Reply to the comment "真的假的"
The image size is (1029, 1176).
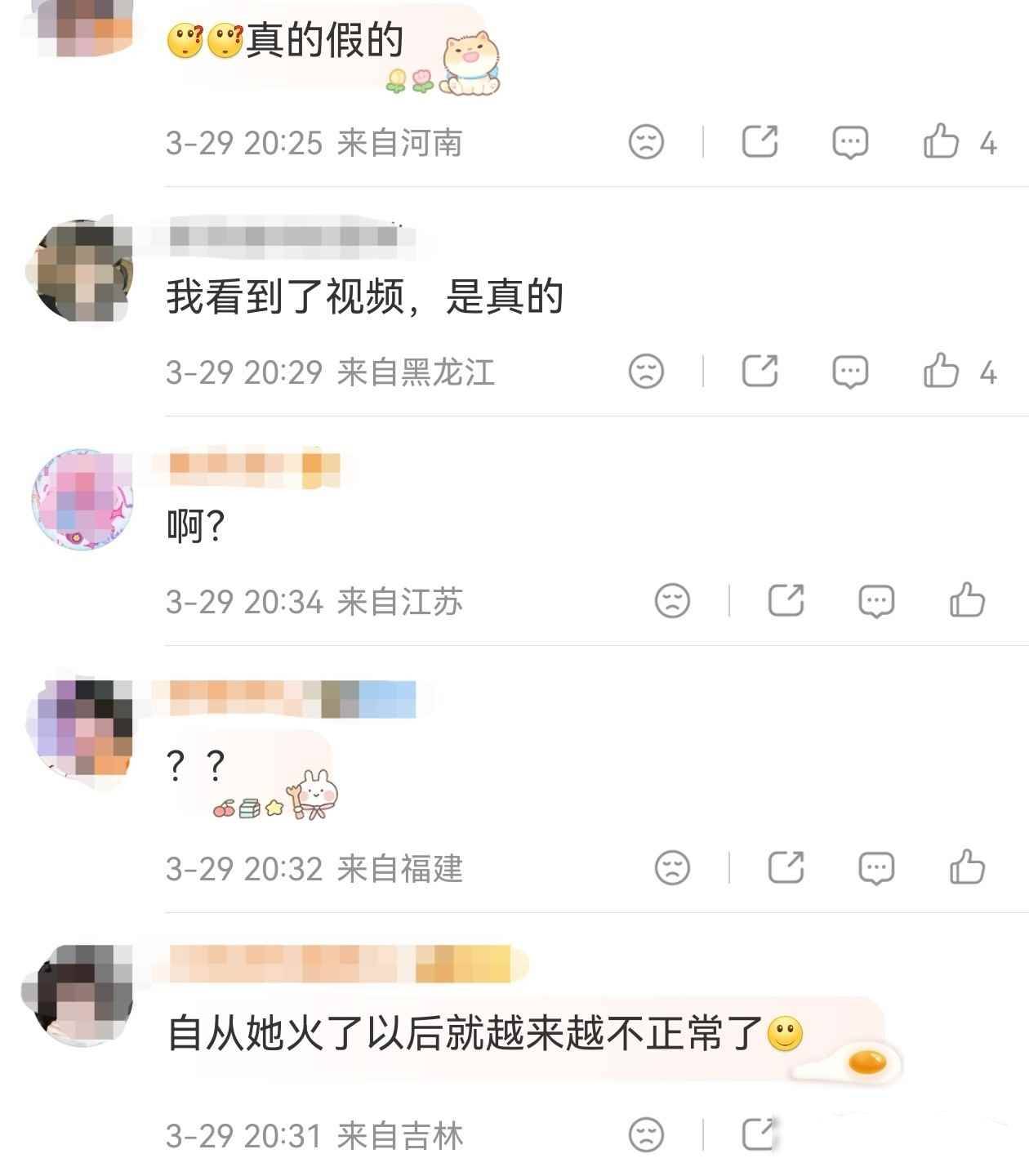click(850, 143)
